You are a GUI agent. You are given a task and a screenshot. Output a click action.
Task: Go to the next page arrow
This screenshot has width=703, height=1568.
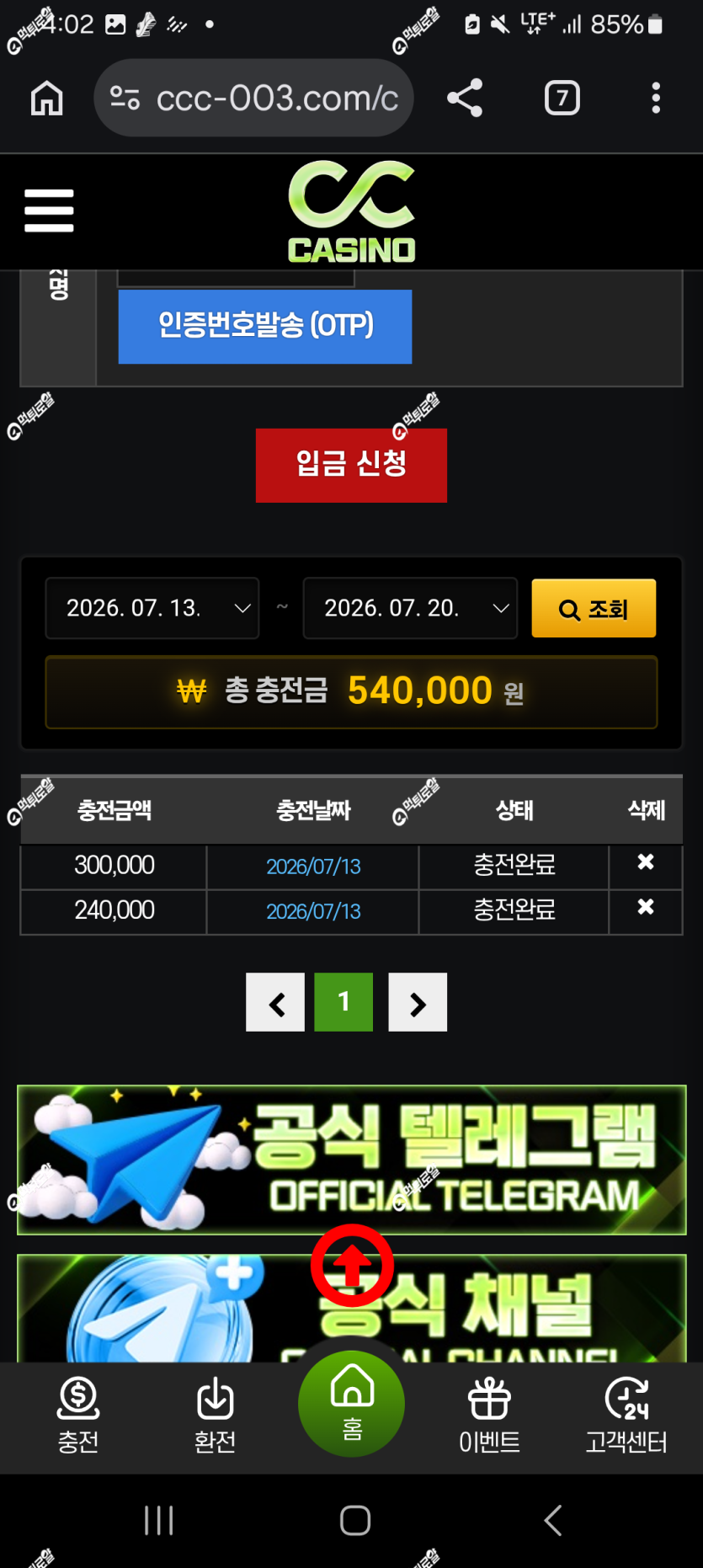point(418,1002)
